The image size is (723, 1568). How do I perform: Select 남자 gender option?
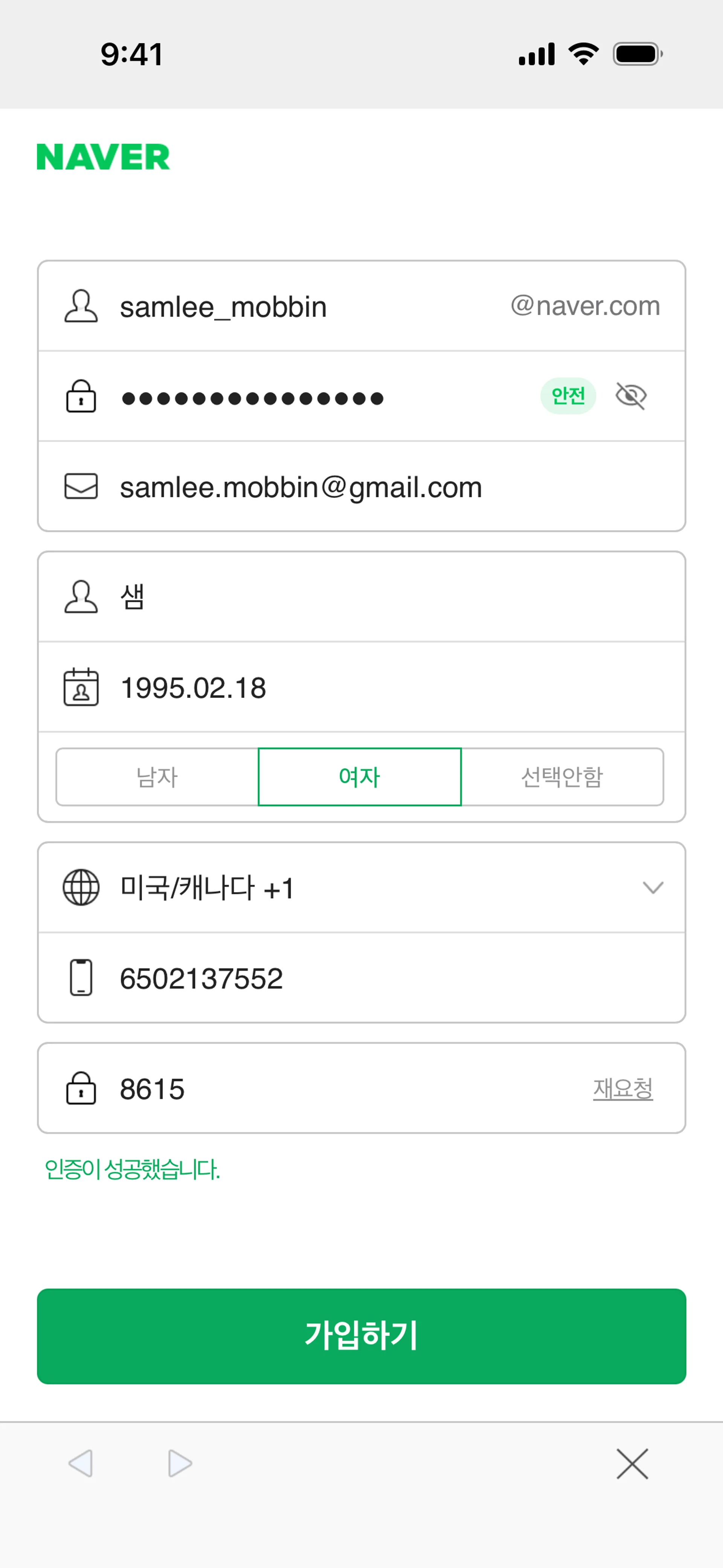point(157,777)
